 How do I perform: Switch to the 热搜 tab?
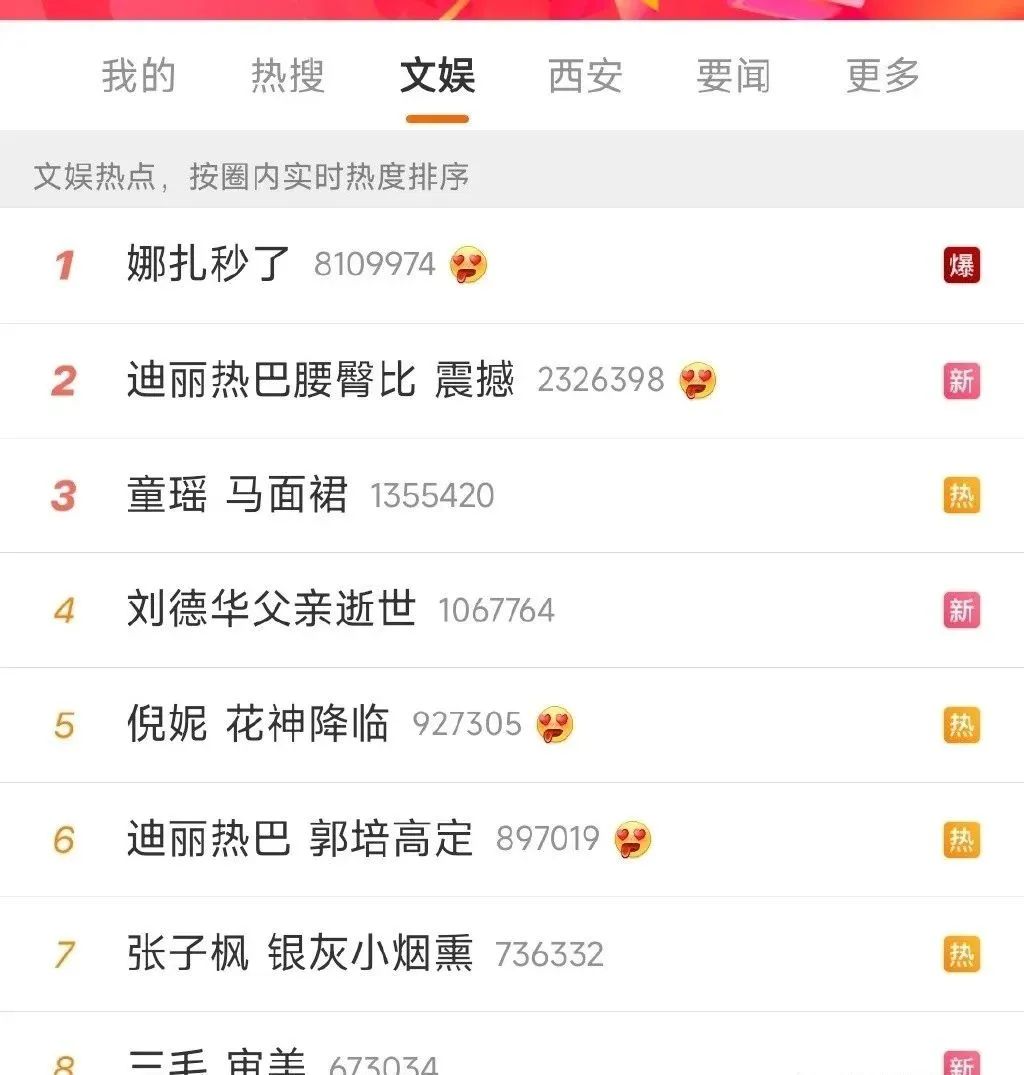(287, 76)
